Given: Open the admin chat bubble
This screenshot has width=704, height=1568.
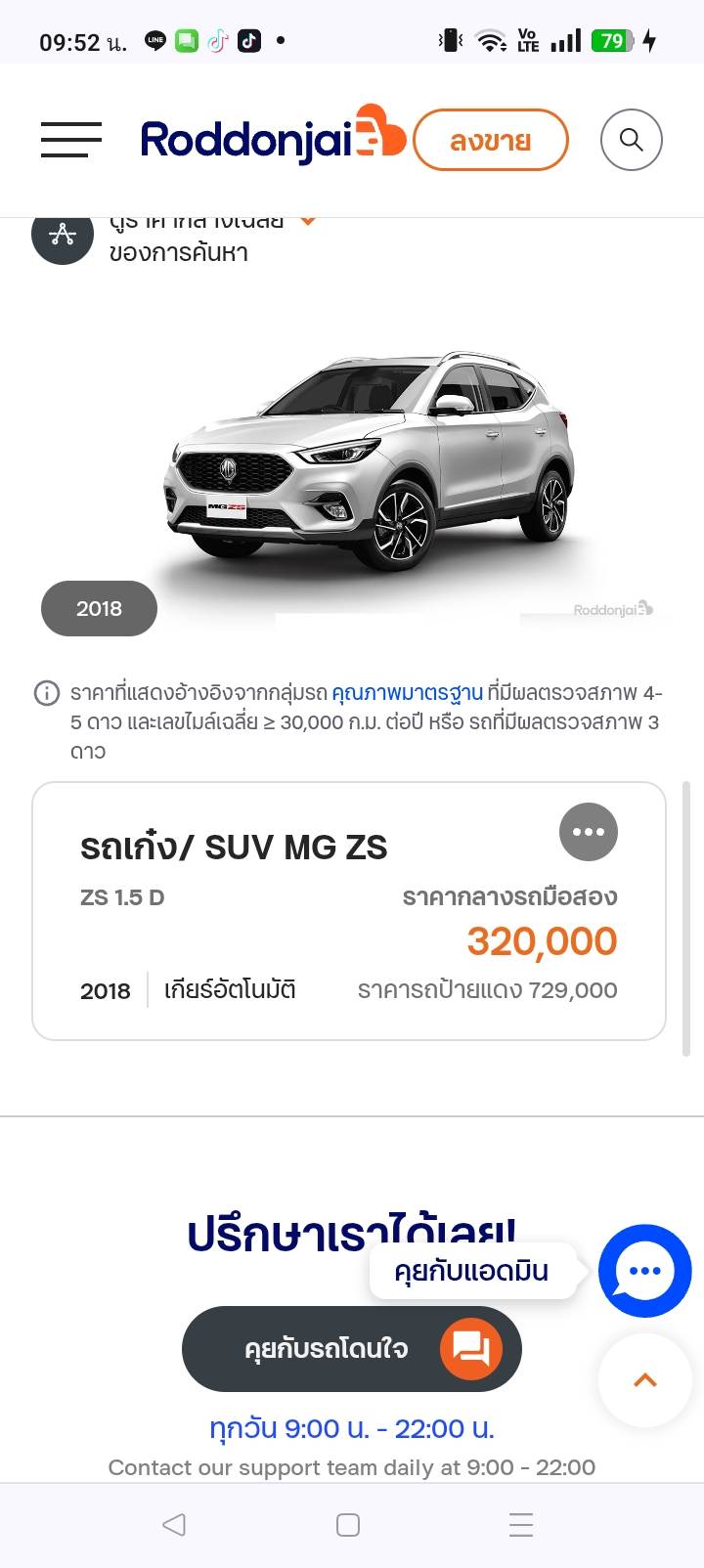Looking at the screenshot, I should (644, 1270).
